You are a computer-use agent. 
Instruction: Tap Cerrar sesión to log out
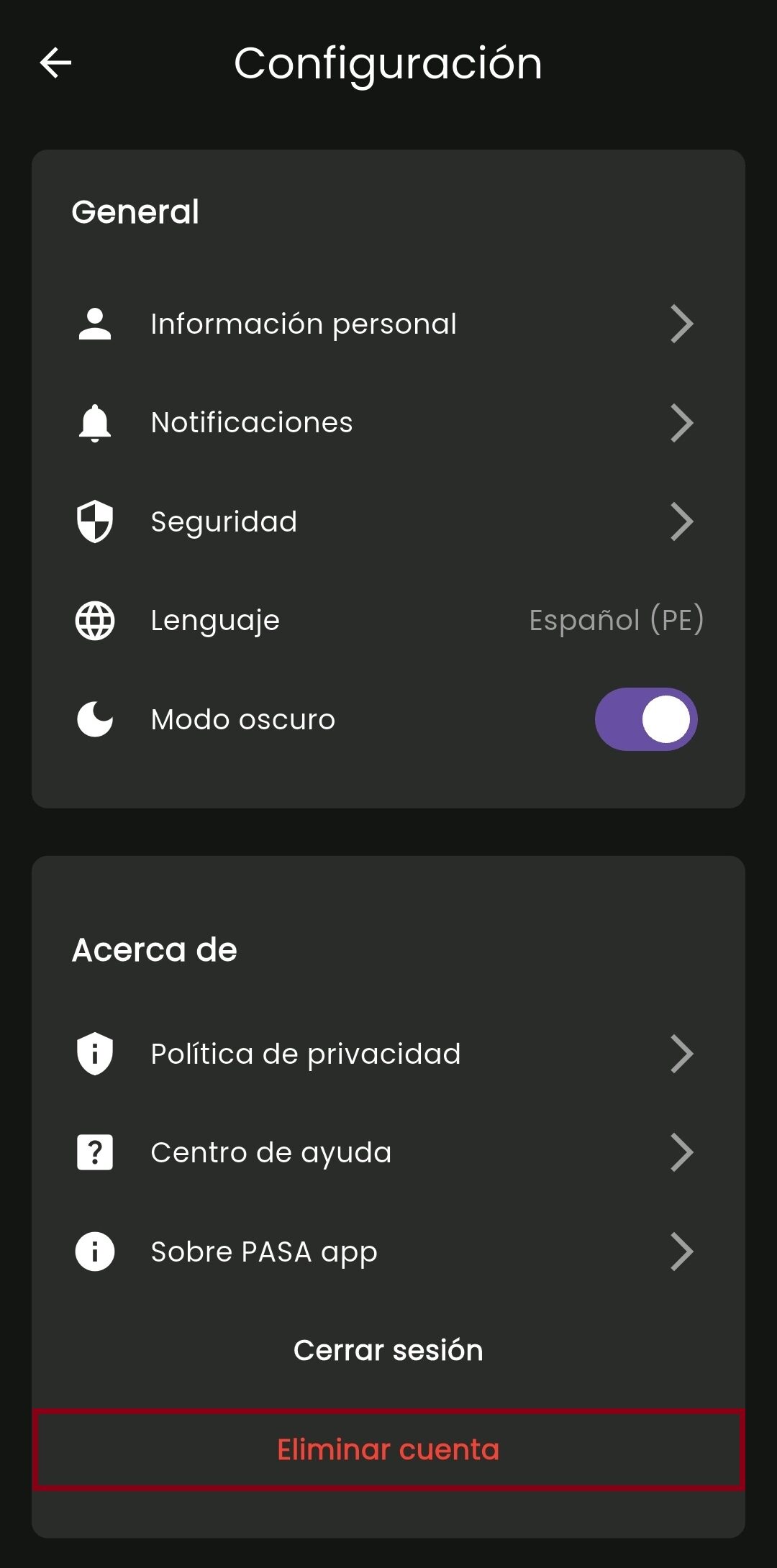(x=388, y=1350)
